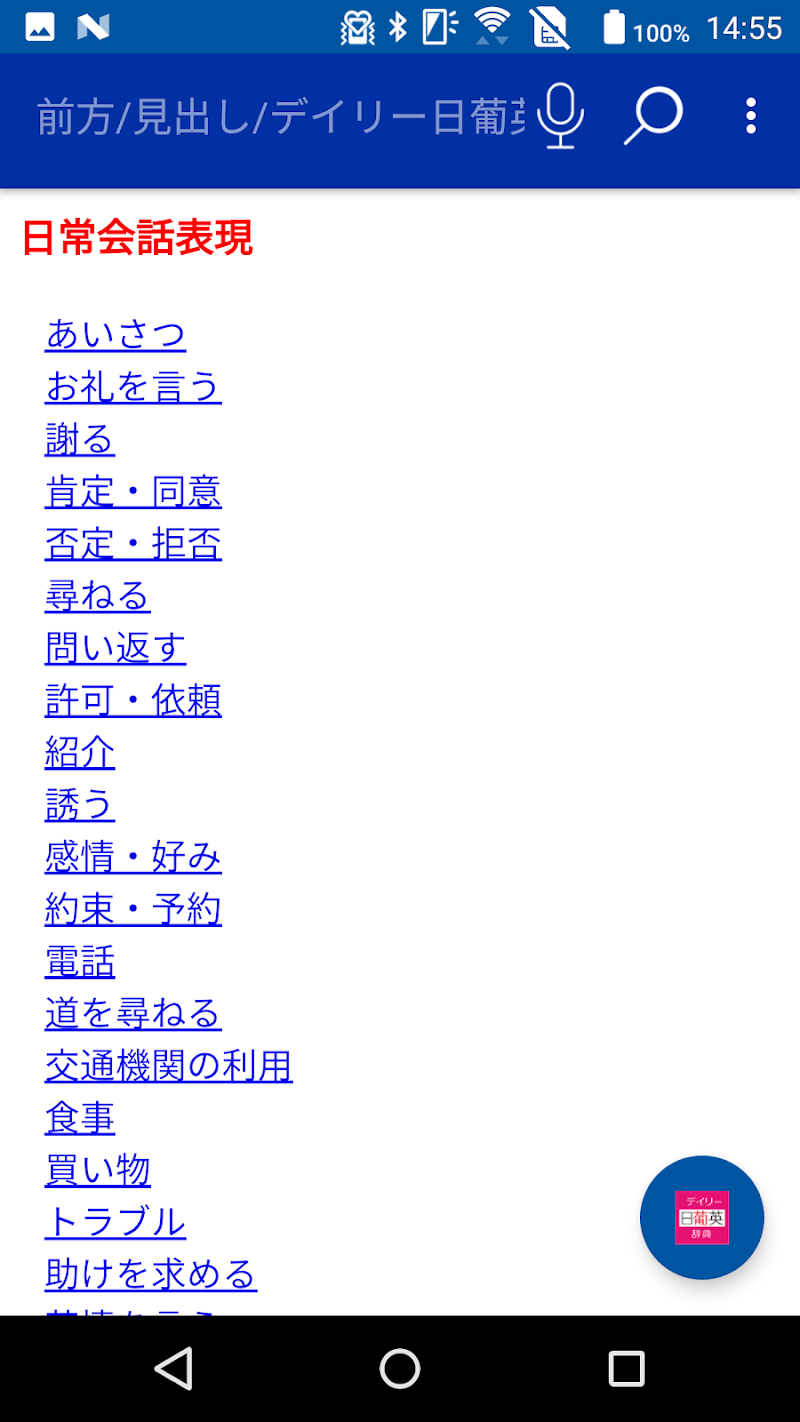
Task: Open the 電話 link
Action: pos(80,962)
